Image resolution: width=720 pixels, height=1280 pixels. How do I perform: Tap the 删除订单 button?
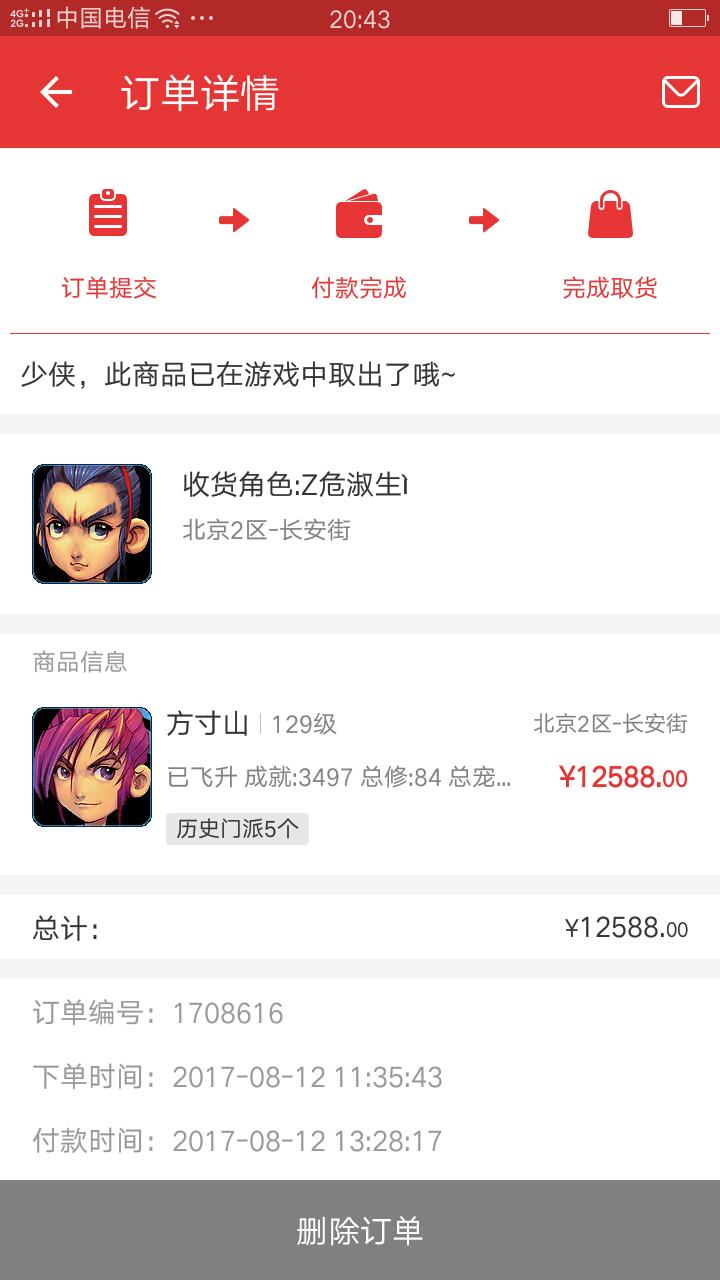click(x=360, y=1230)
